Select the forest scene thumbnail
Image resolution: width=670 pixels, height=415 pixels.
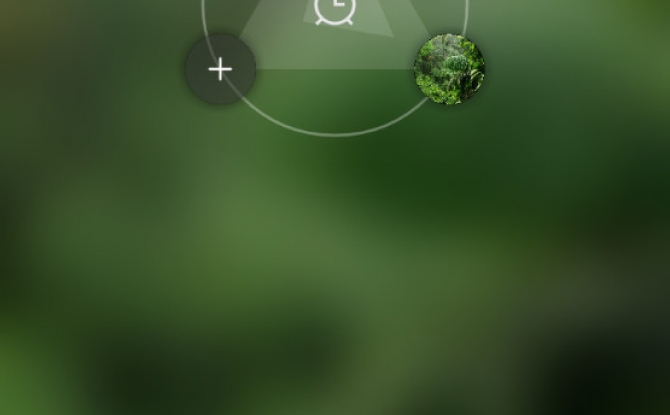[449, 69]
